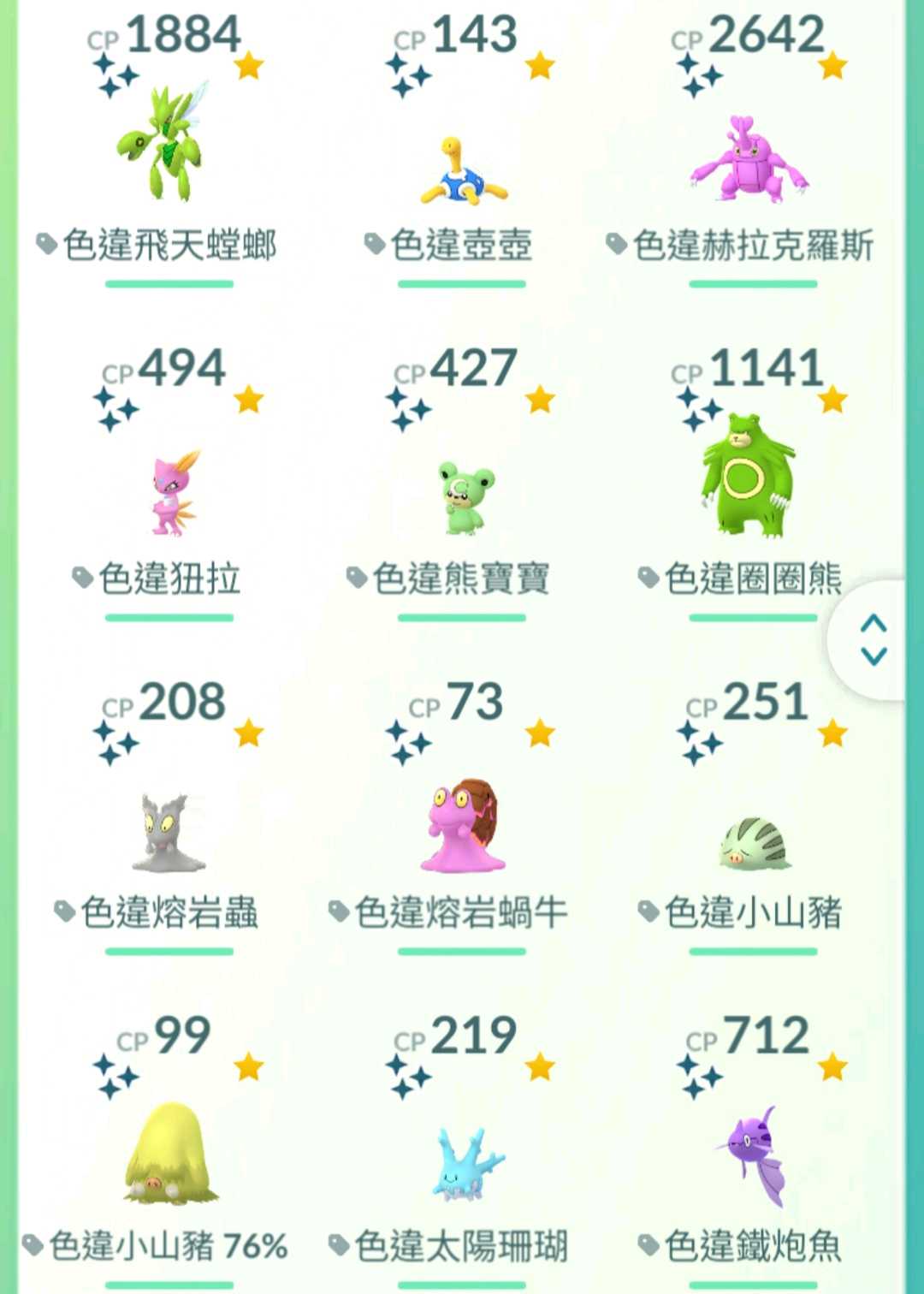View 色違熔岩蝸牛 with CP 73

(x=462, y=826)
